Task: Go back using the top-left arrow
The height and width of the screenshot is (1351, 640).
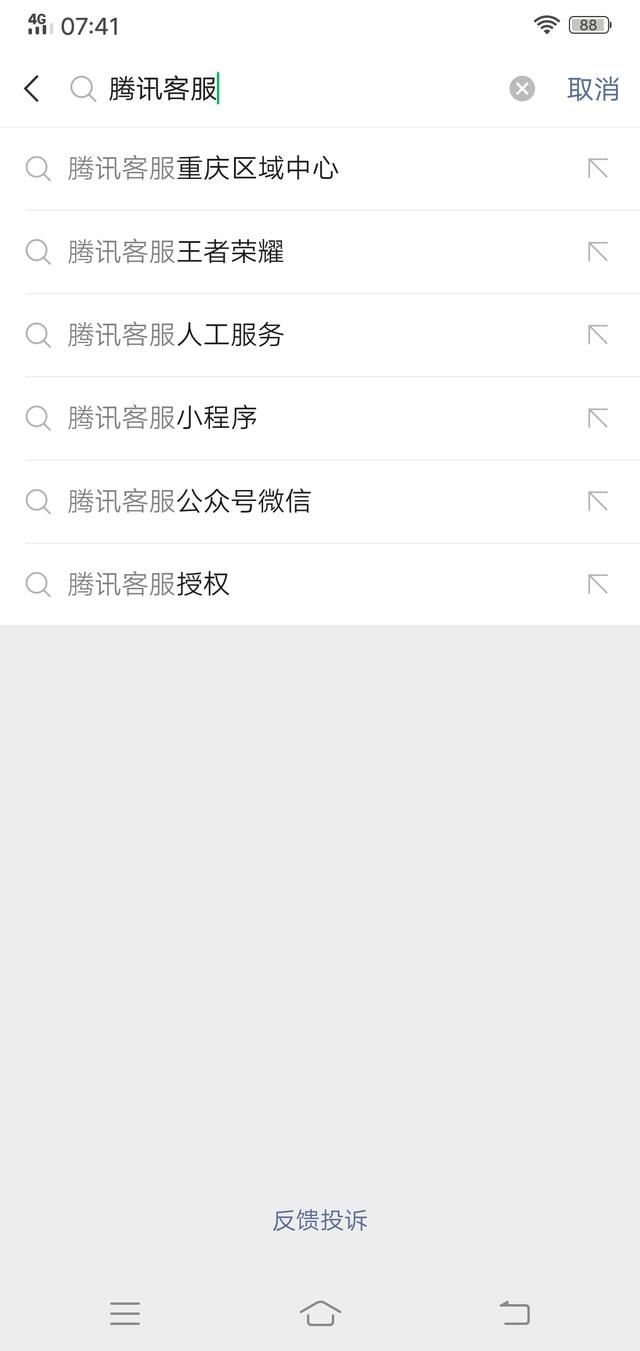Action: 32,89
